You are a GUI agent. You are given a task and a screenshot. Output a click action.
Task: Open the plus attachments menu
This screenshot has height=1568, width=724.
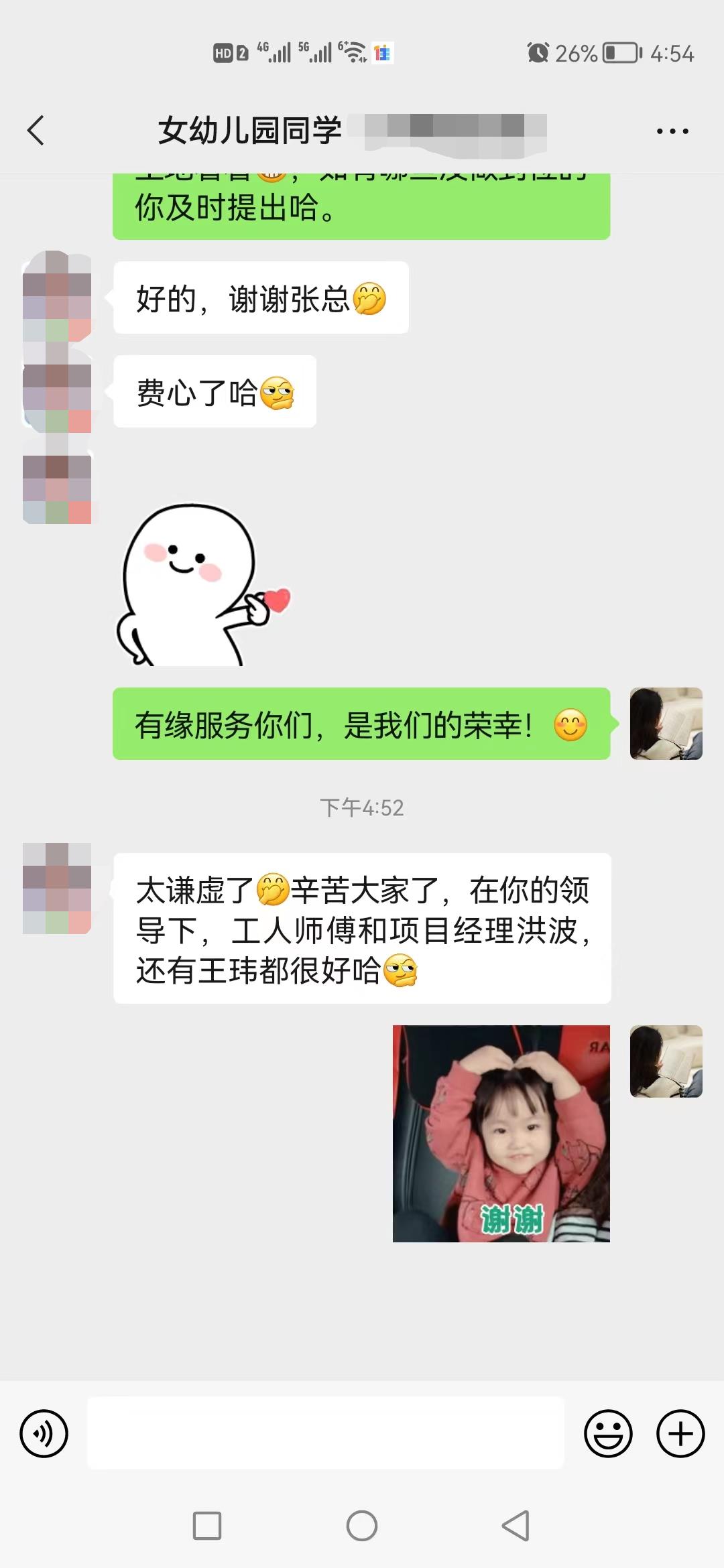click(x=680, y=1433)
